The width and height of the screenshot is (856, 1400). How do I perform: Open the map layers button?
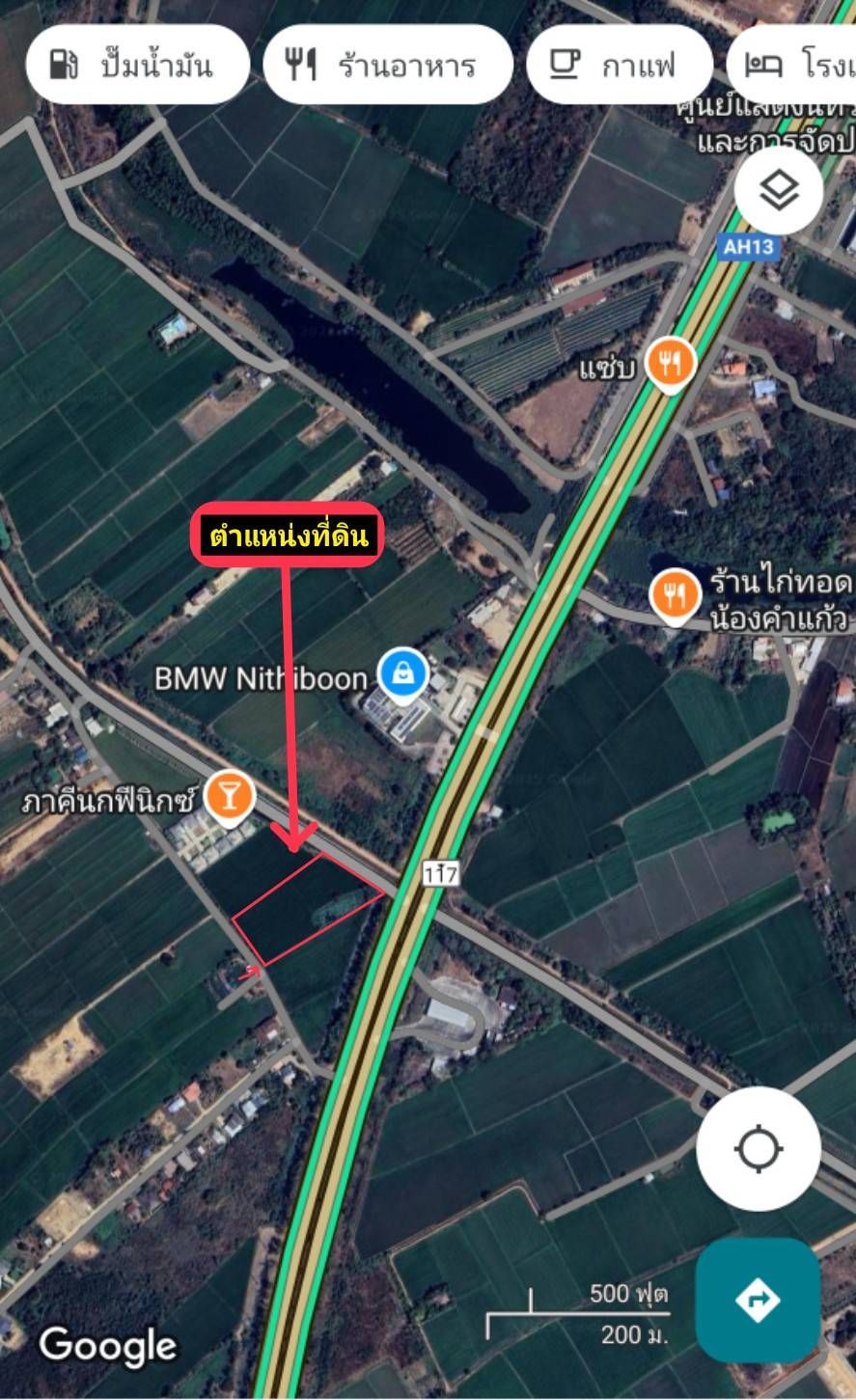(x=779, y=191)
